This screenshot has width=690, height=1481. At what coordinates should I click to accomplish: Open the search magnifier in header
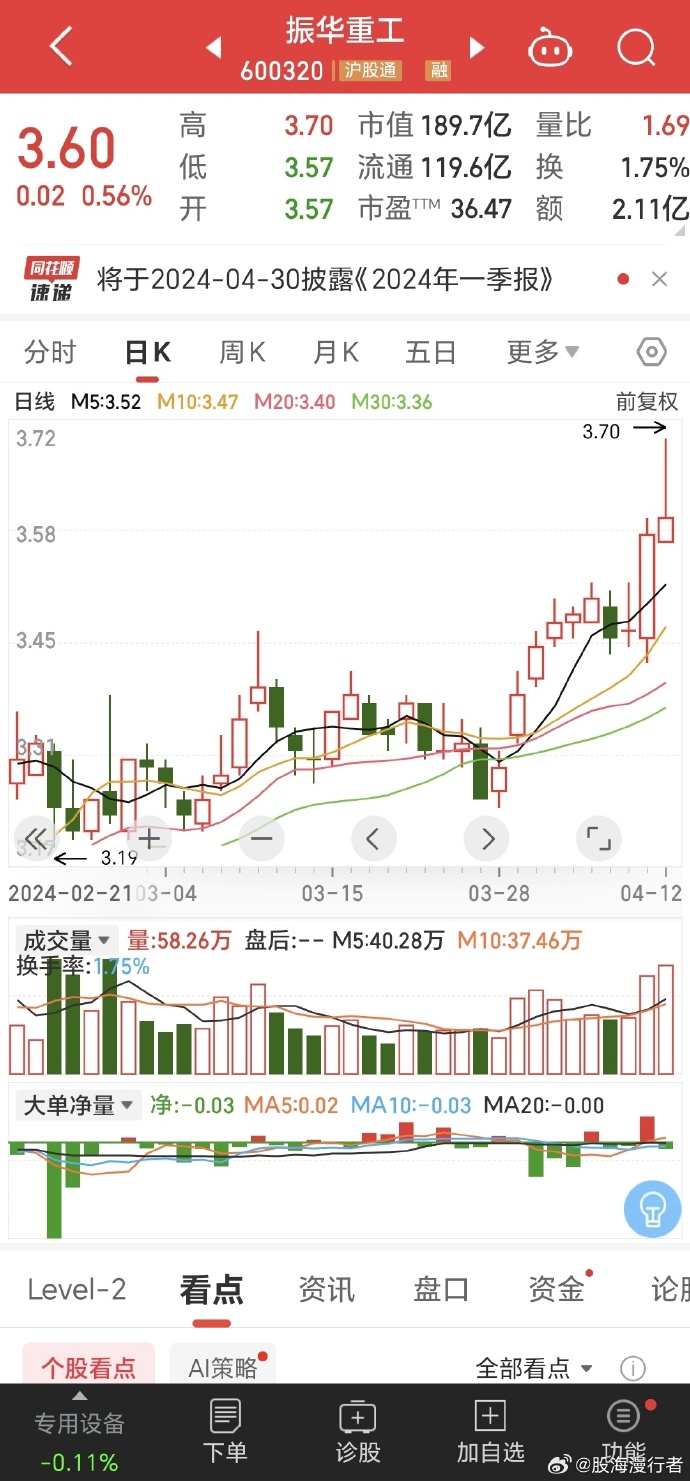coord(636,46)
